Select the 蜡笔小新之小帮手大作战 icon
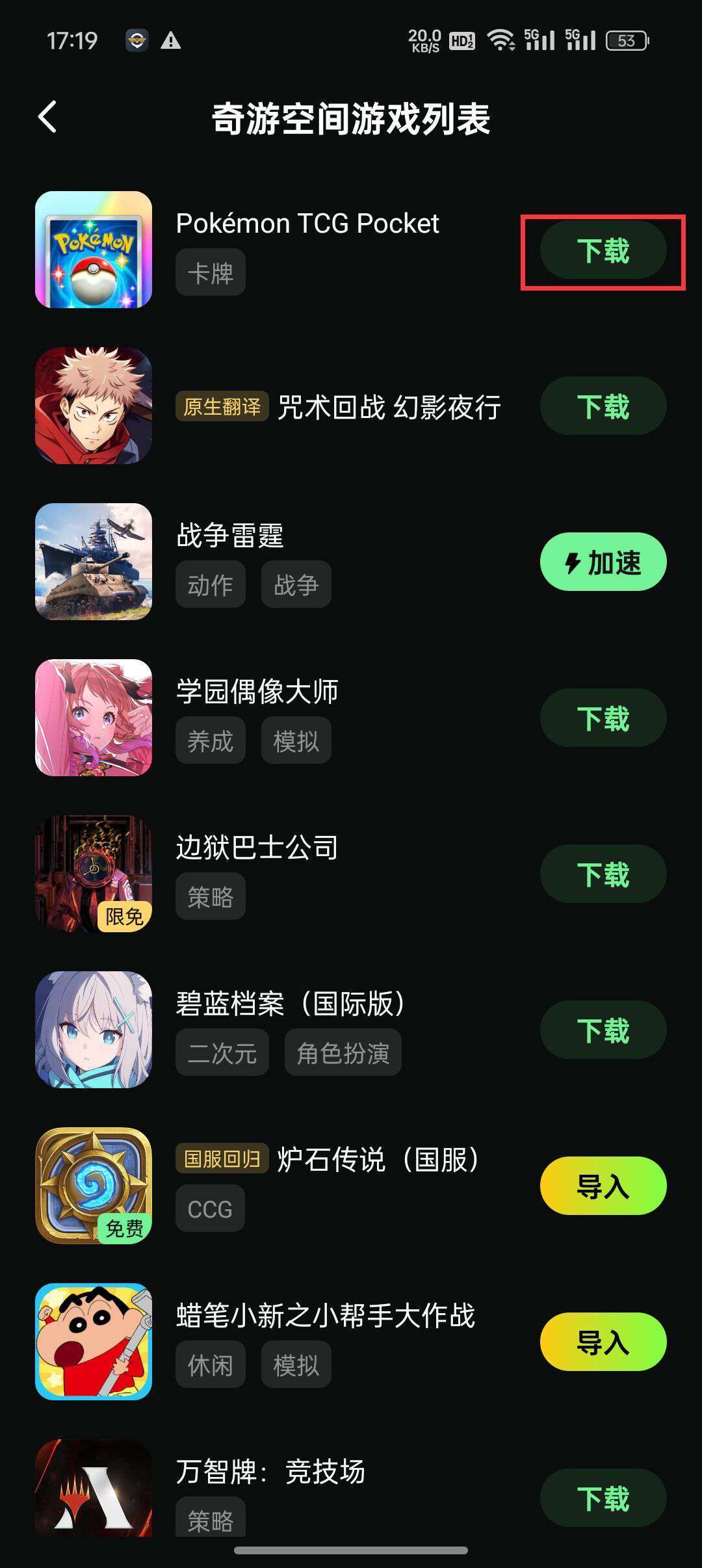Viewport: 702px width, 1568px height. click(95, 1342)
